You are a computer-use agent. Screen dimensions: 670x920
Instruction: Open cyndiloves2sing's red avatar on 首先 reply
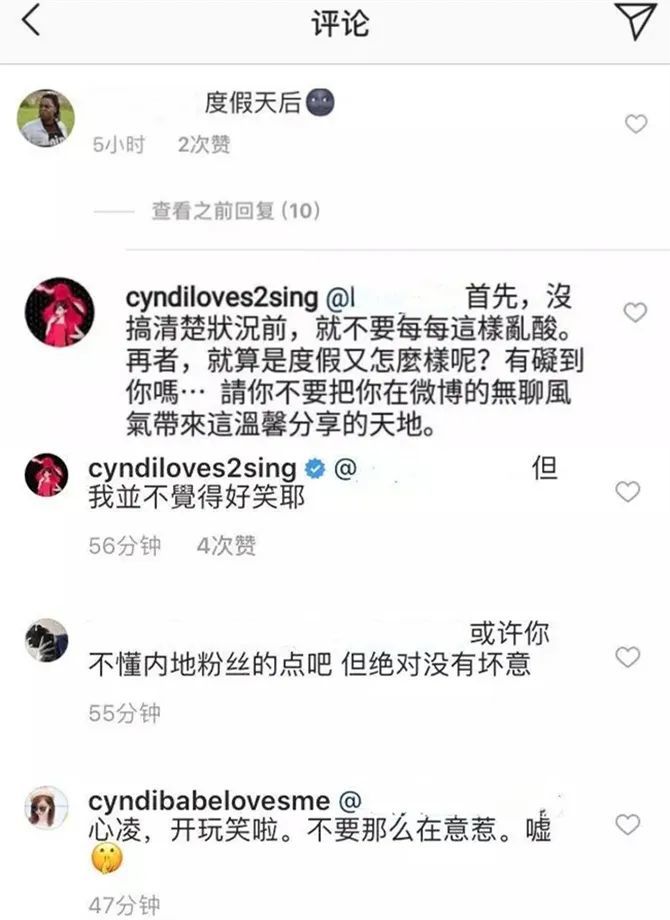tap(59, 311)
